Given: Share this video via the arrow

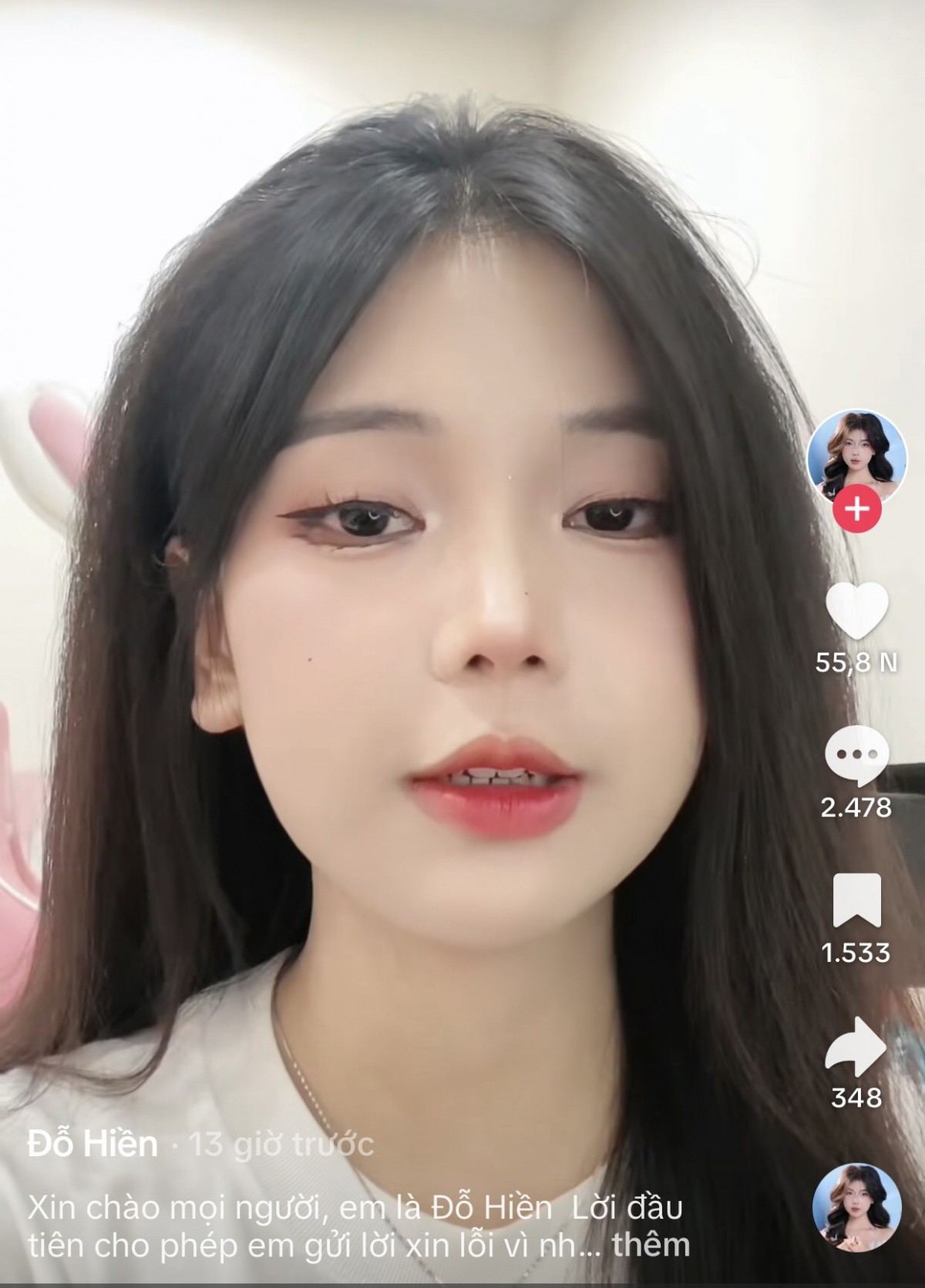Looking at the screenshot, I should 856,1047.
